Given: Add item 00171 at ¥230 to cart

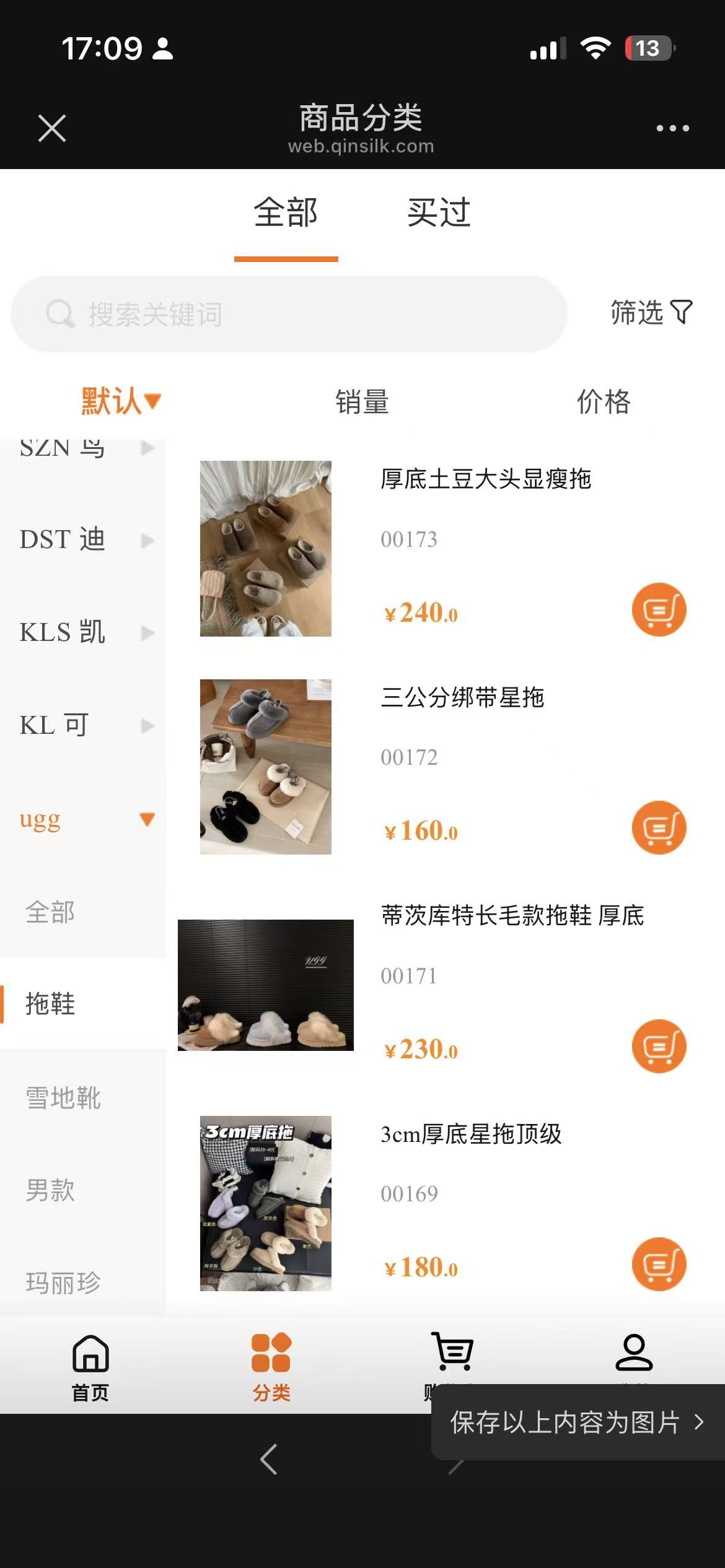Looking at the screenshot, I should click(x=659, y=1046).
